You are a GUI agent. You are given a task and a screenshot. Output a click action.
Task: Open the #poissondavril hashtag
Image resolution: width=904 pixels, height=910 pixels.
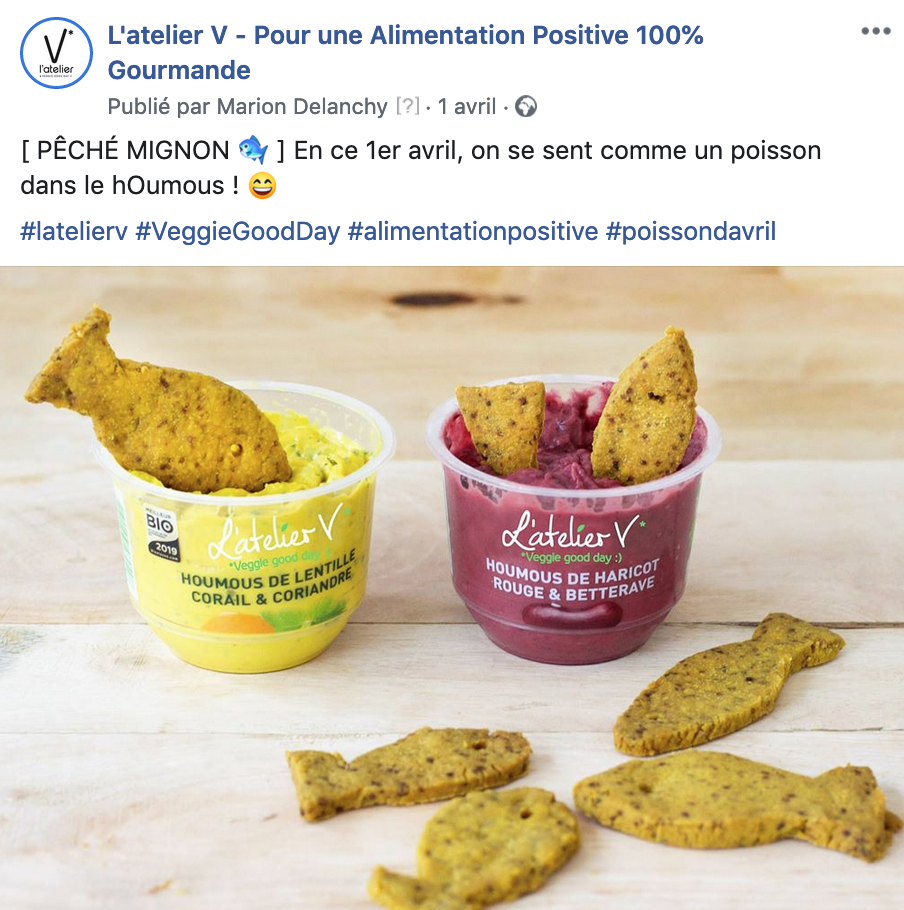[690, 232]
